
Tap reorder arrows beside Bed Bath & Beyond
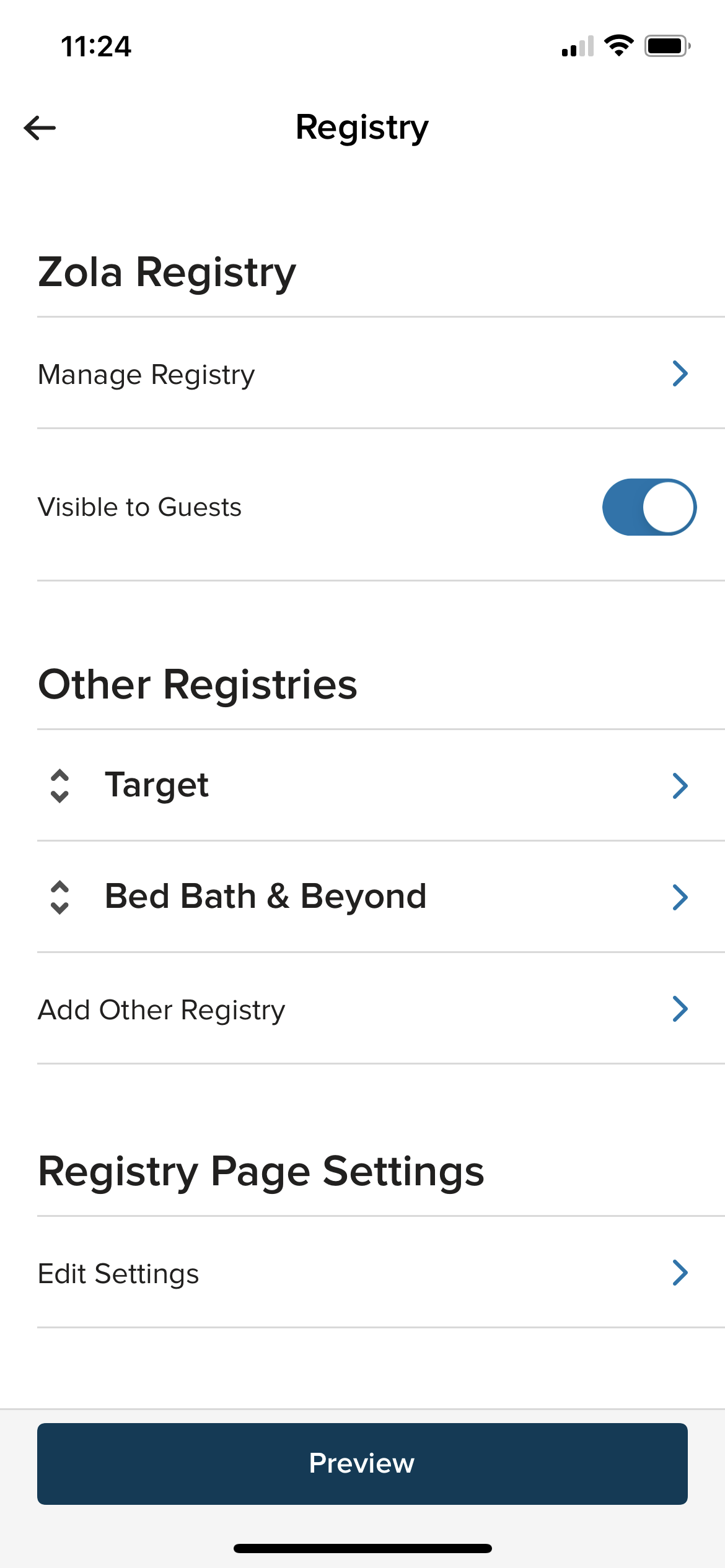59,897
